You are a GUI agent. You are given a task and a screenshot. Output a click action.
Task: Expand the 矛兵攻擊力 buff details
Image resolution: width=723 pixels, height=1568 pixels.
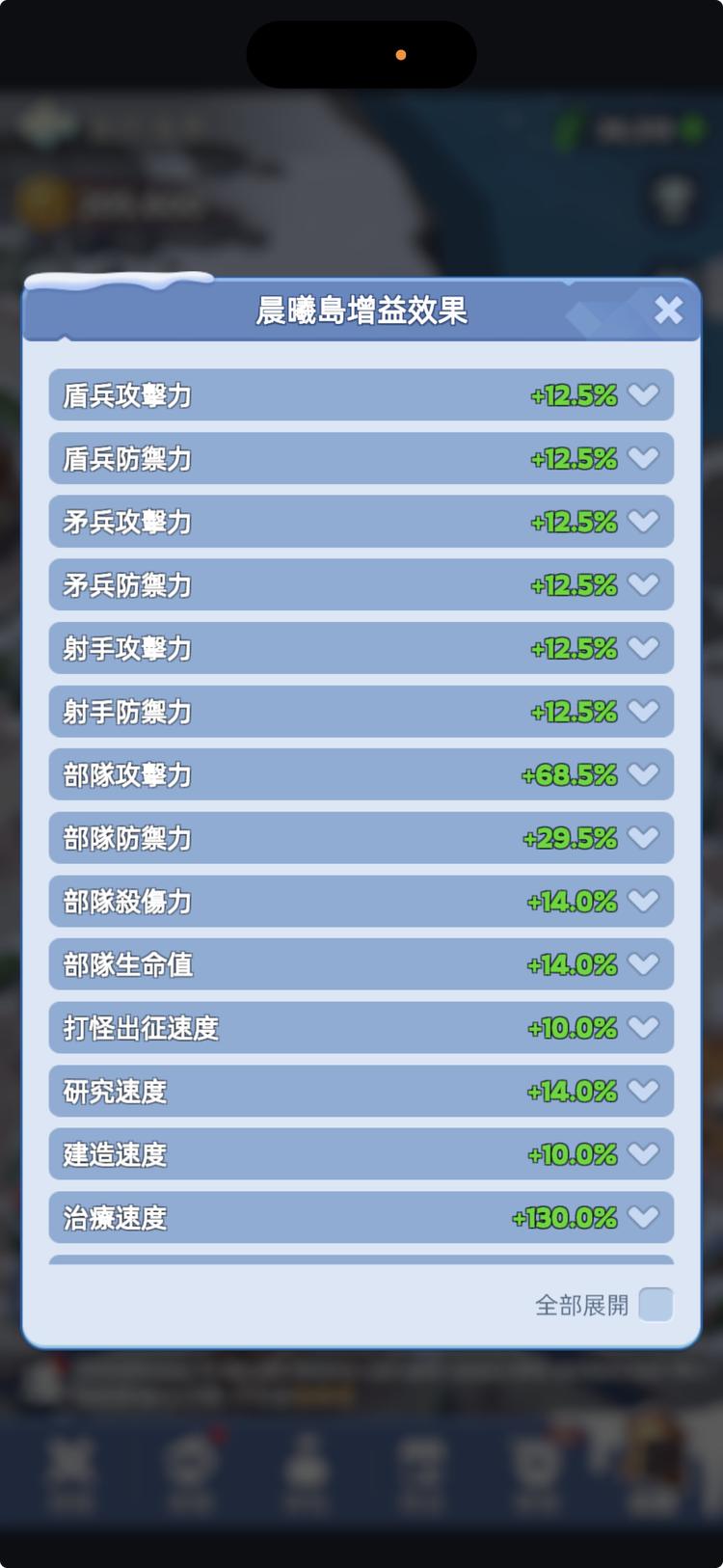point(644,522)
